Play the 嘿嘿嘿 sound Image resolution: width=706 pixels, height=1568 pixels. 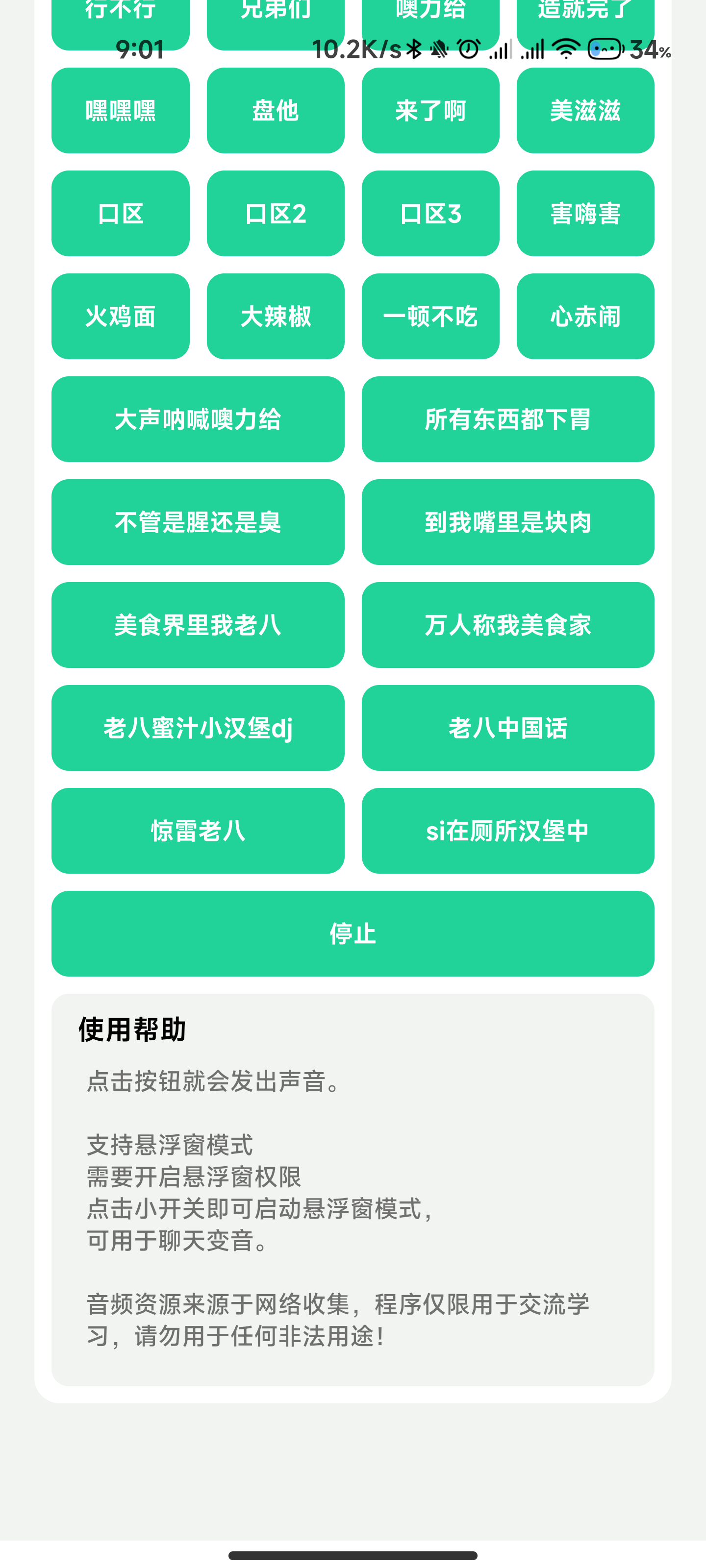point(120,111)
